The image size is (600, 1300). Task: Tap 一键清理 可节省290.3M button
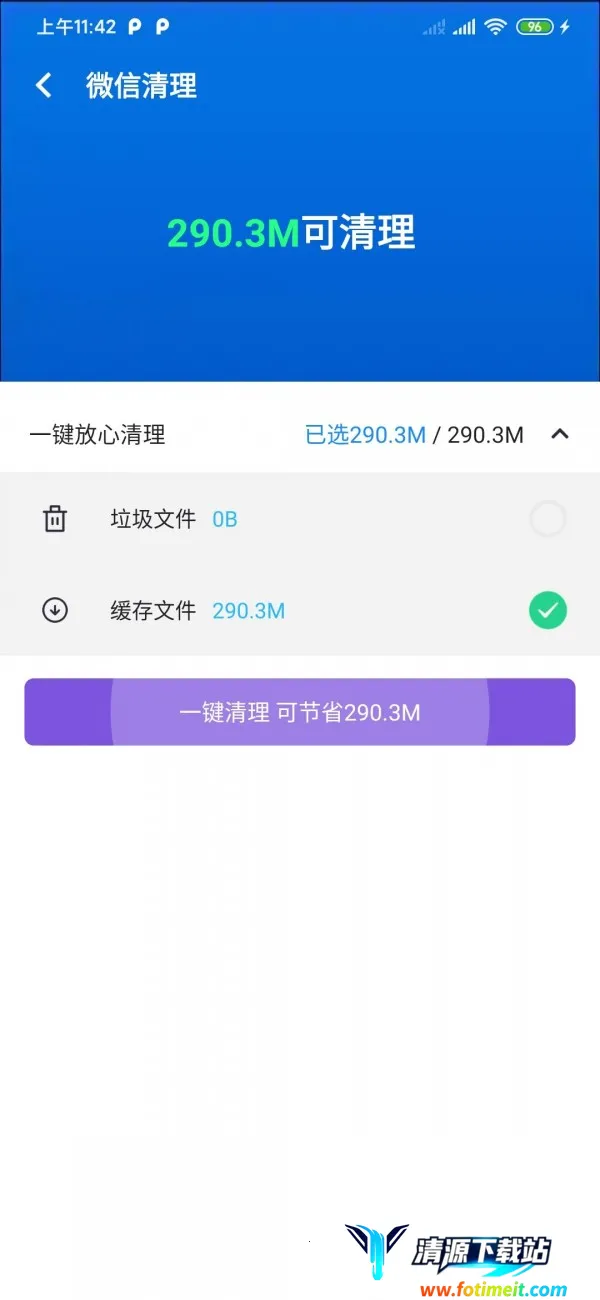point(300,712)
